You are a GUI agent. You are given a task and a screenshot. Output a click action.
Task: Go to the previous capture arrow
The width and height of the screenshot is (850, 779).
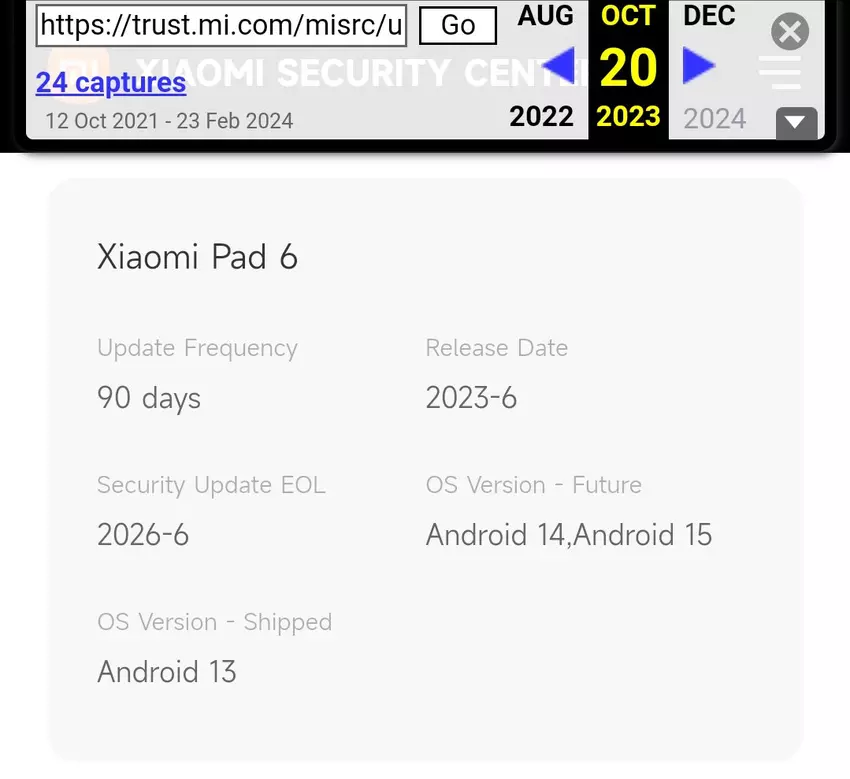point(557,67)
